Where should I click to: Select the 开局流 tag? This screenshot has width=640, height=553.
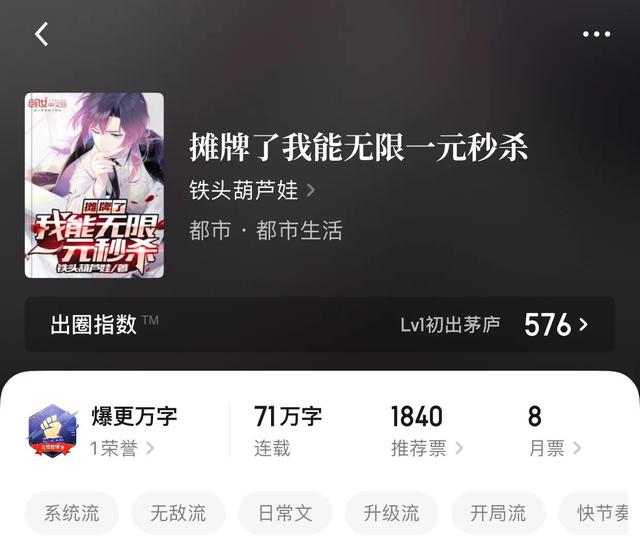coord(498,513)
